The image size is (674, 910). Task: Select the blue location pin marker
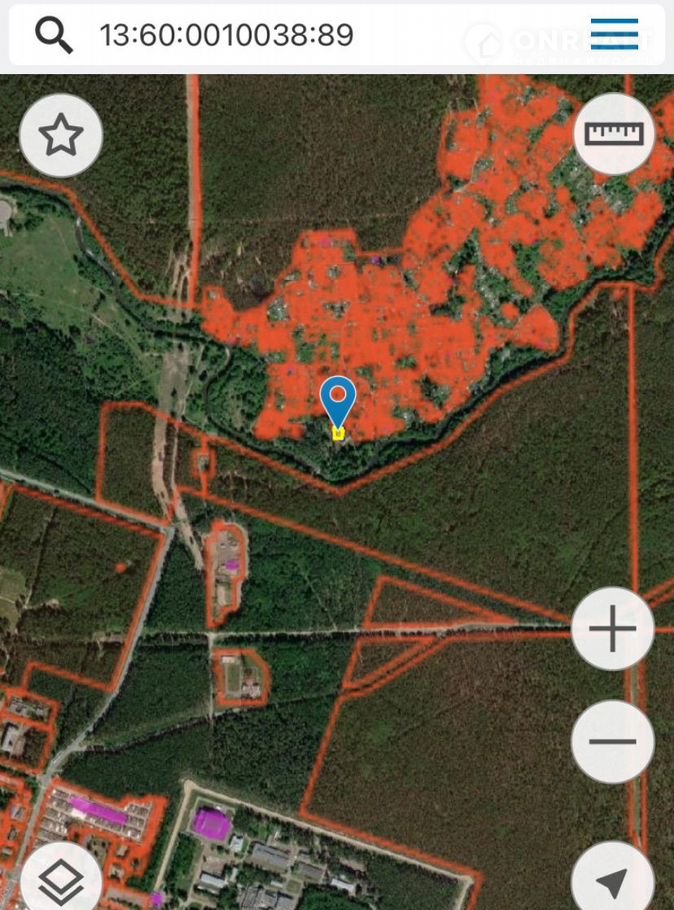click(x=338, y=400)
